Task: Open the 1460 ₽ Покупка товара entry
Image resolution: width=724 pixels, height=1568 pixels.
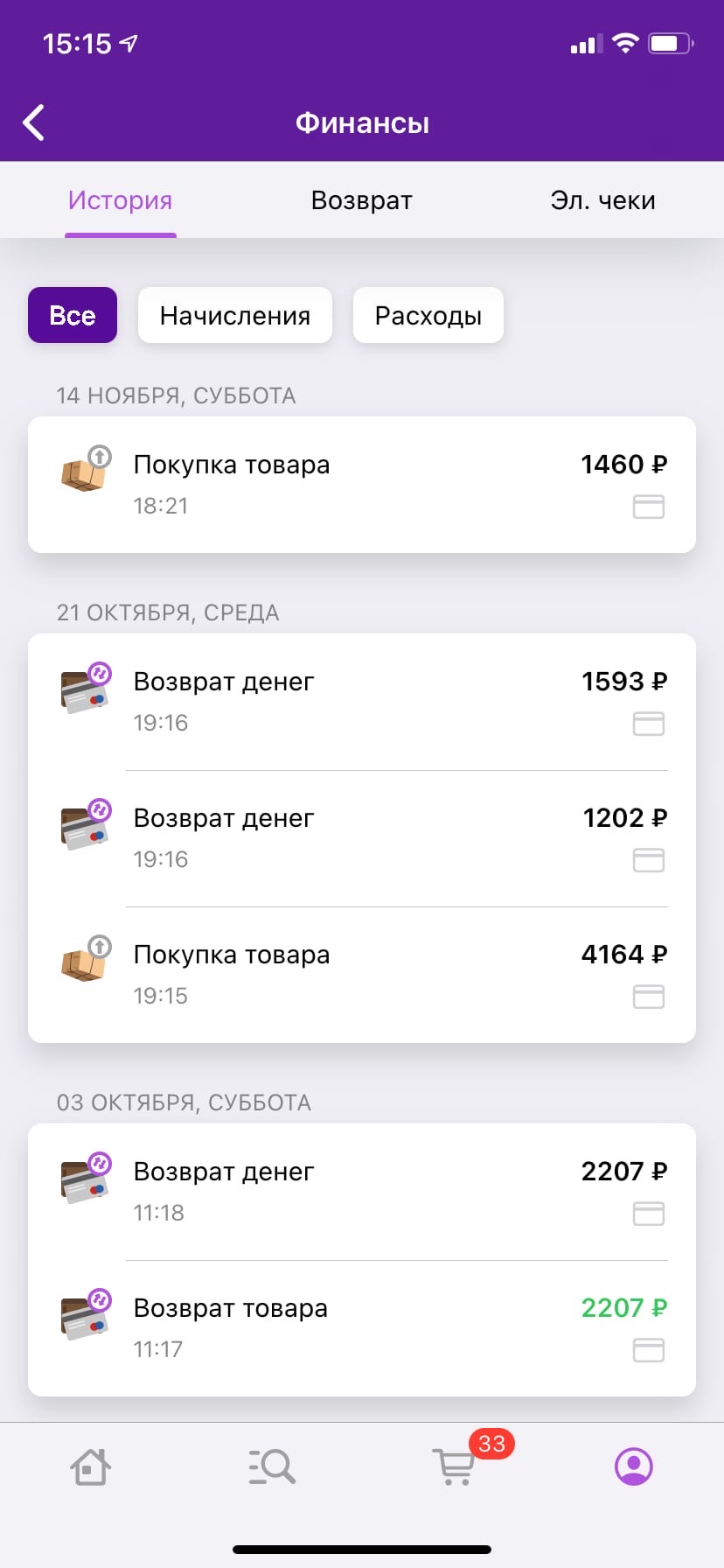Action: pyautogui.click(x=362, y=485)
